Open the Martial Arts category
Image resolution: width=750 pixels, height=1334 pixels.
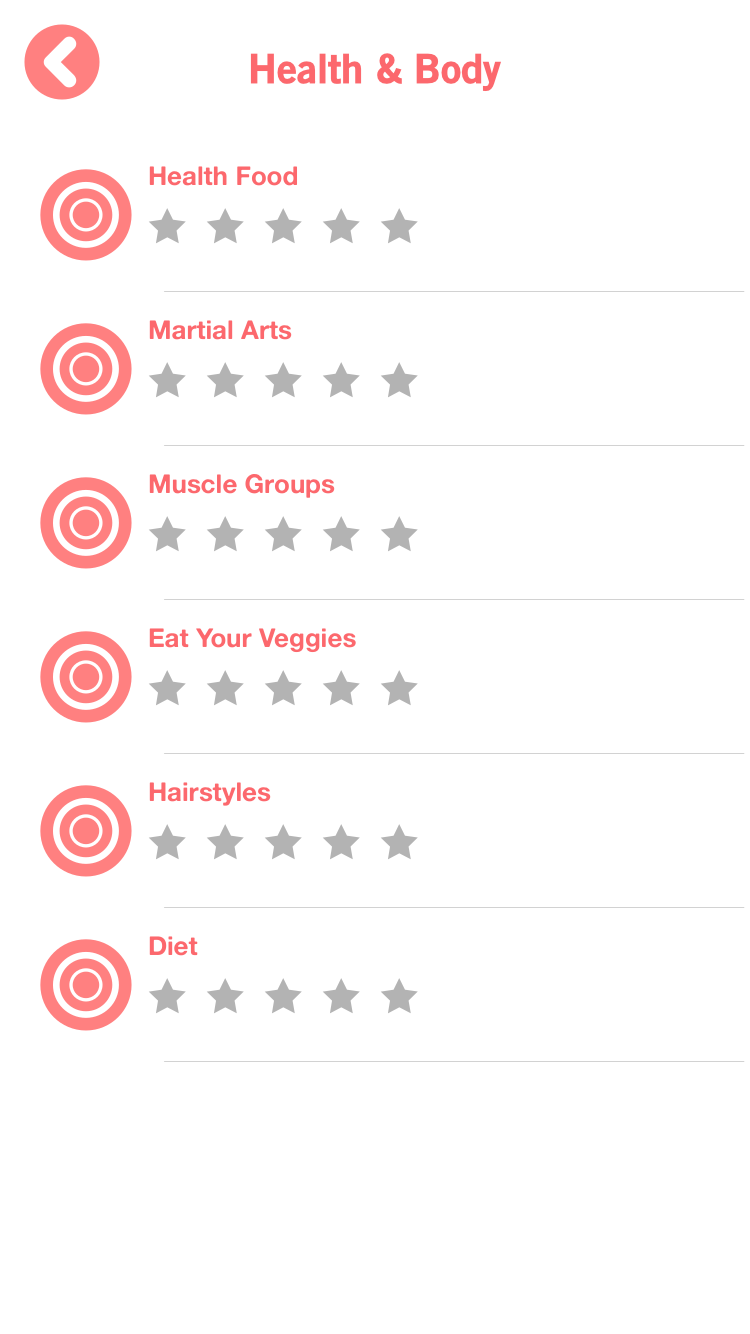pos(220,330)
